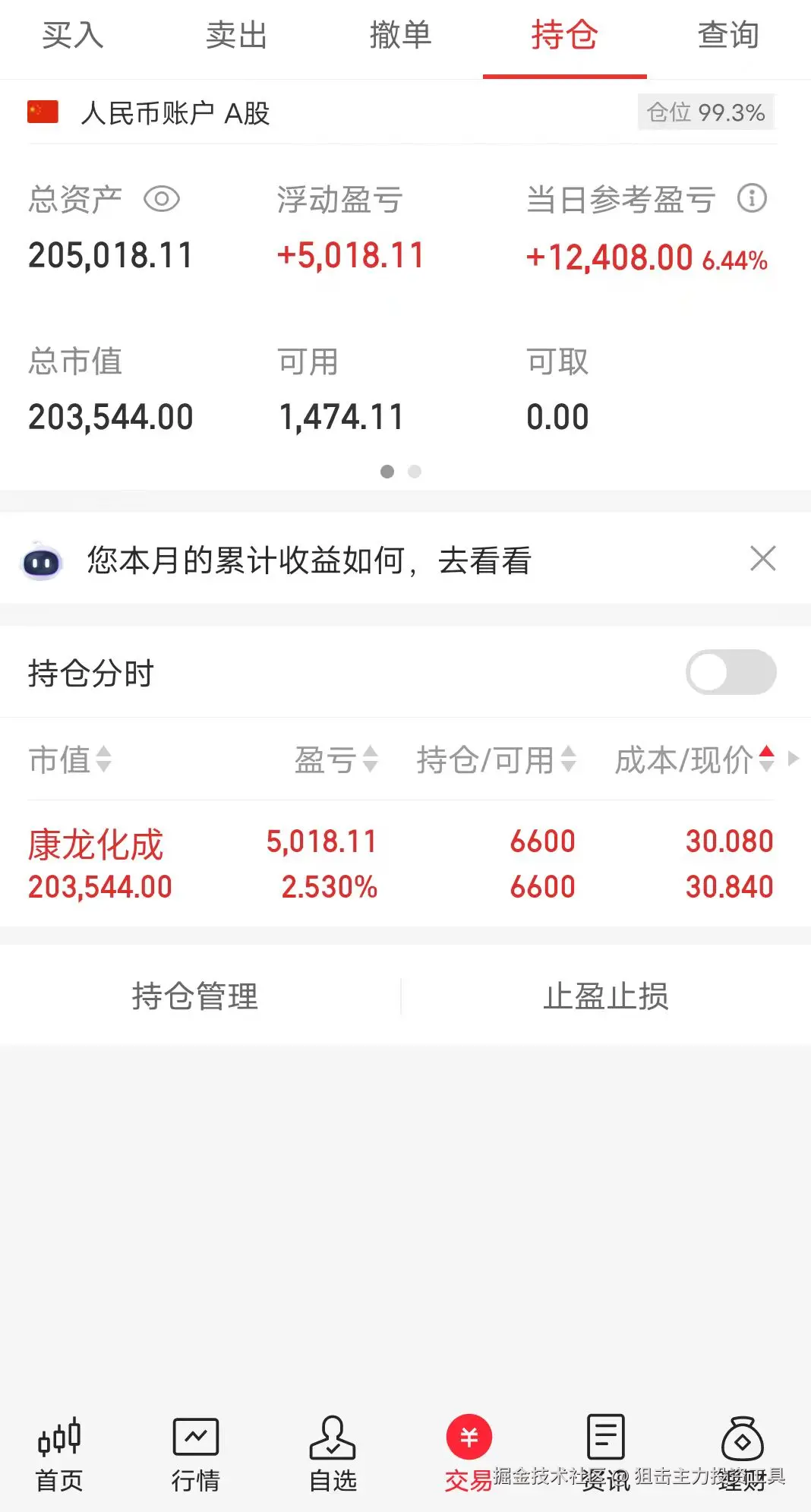
Task: Sort holdings by 成本/现价
Action: (694, 759)
